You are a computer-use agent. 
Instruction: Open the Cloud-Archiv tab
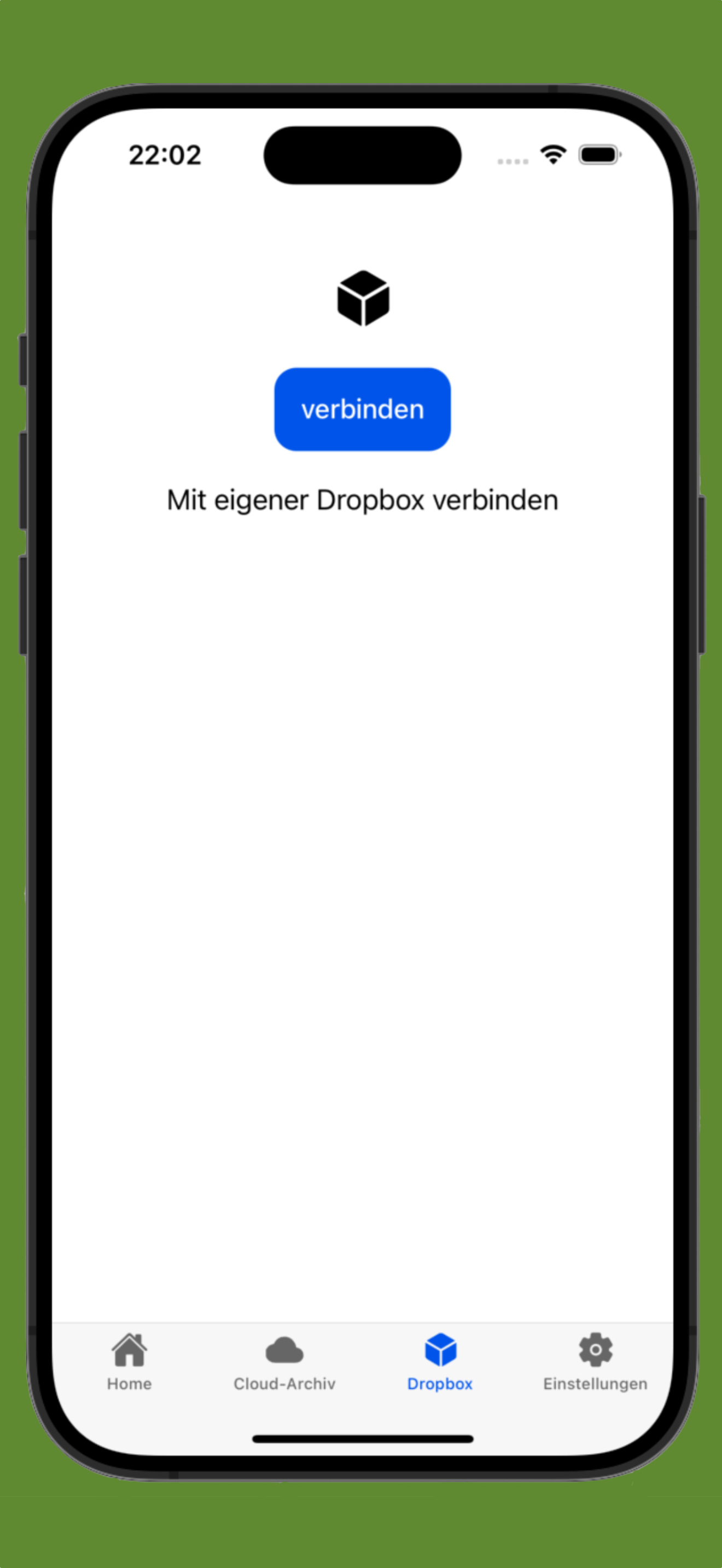point(284,1361)
